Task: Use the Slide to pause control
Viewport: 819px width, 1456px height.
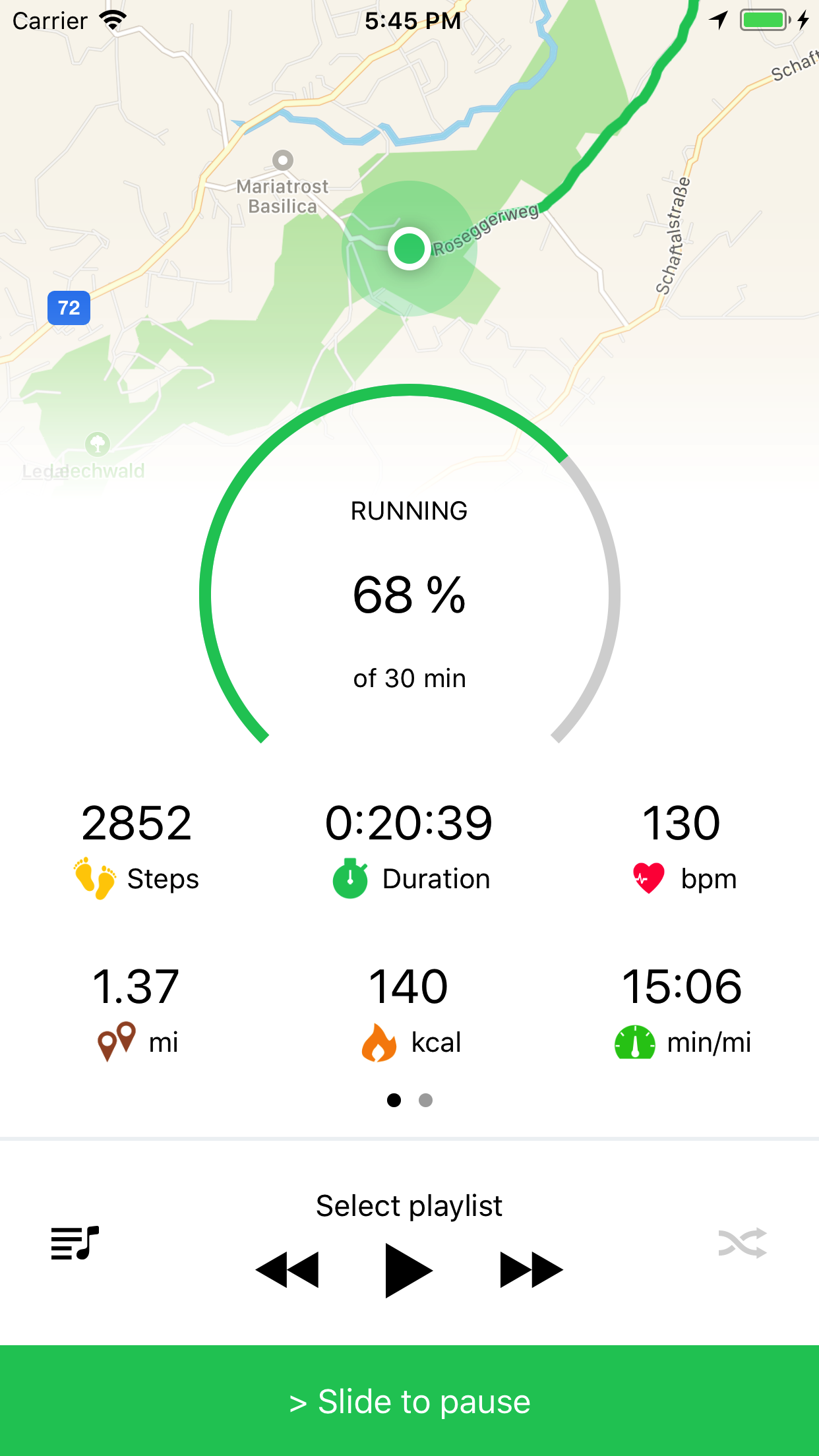Action: click(409, 1401)
